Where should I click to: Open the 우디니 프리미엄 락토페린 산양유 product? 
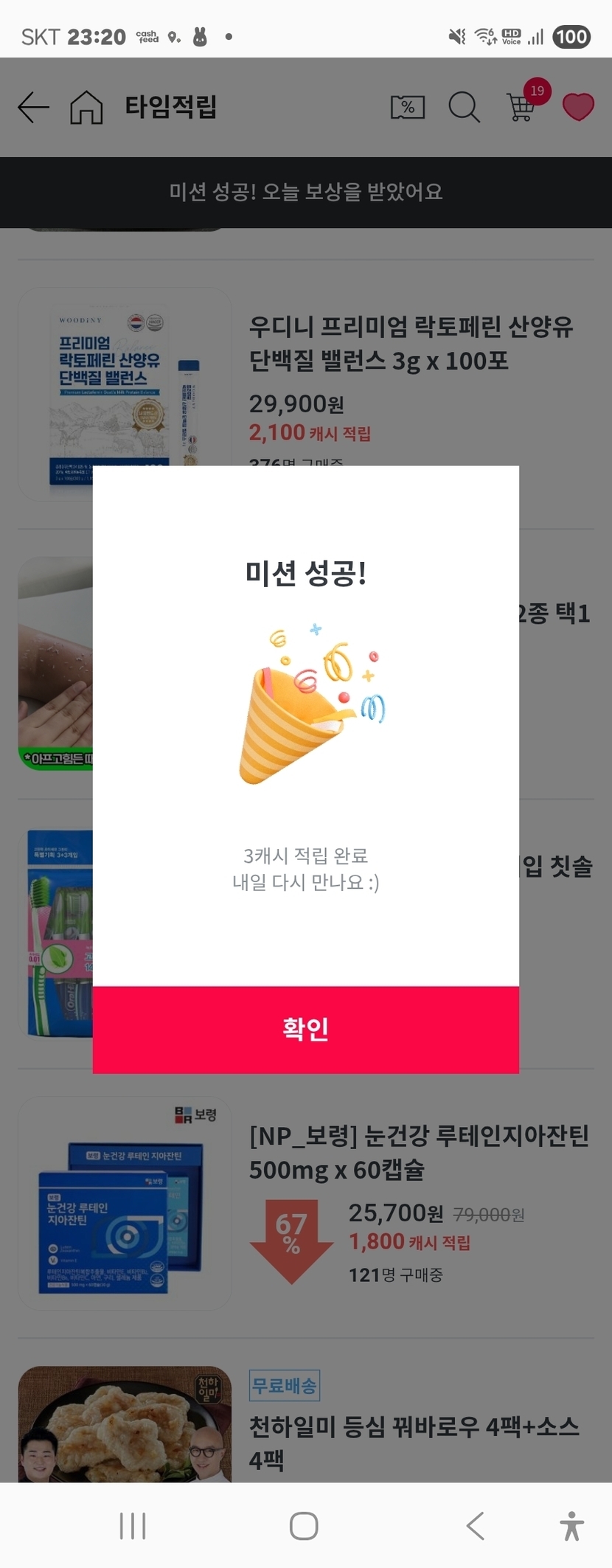point(410,344)
